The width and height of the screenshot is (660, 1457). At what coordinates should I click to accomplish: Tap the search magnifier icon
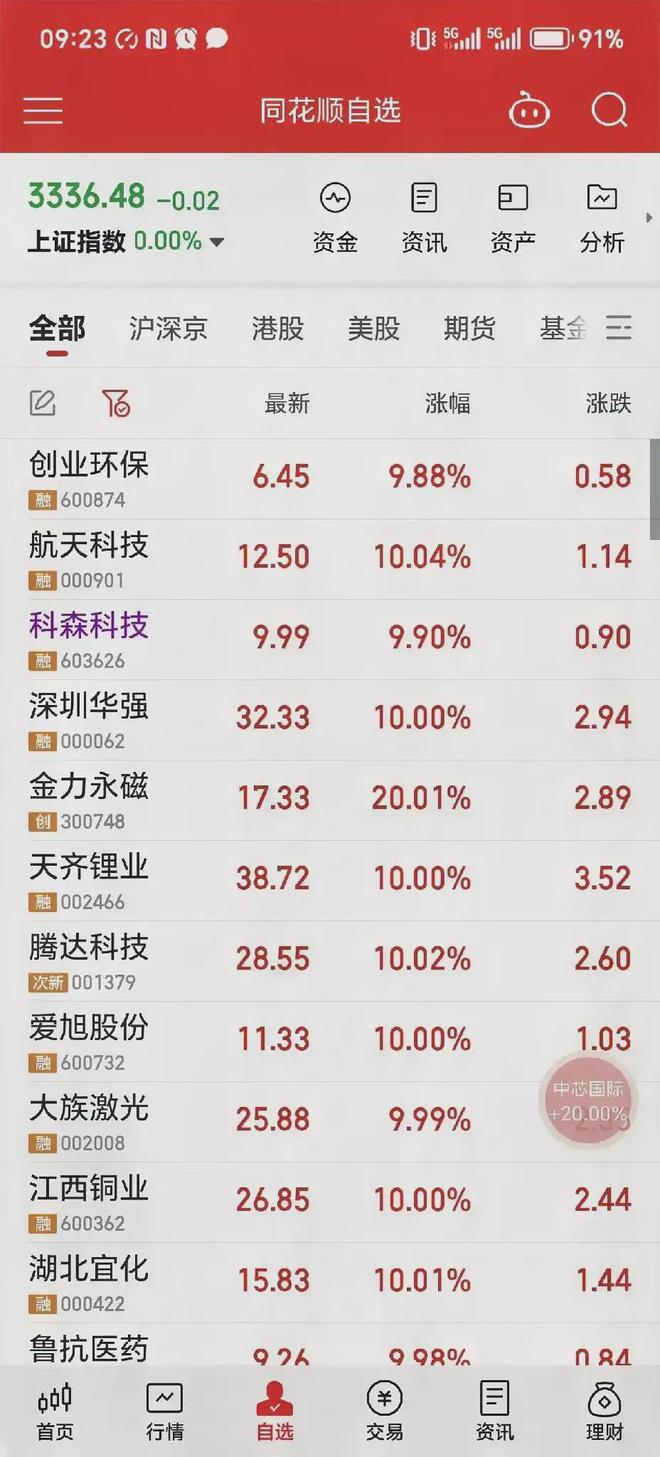tap(609, 110)
